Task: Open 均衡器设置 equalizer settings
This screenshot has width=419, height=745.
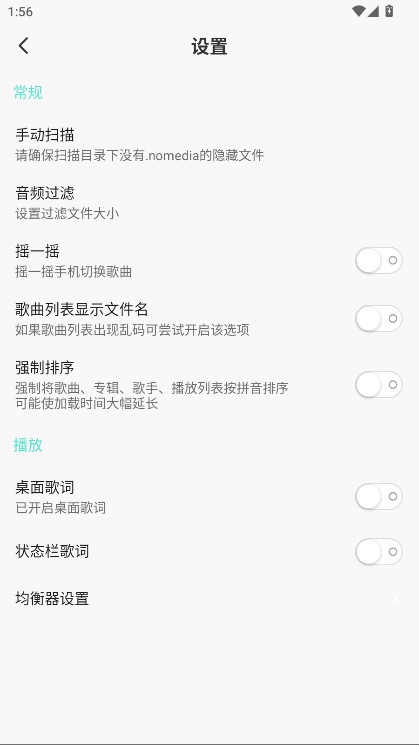Action: pyautogui.click(x=210, y=599)
